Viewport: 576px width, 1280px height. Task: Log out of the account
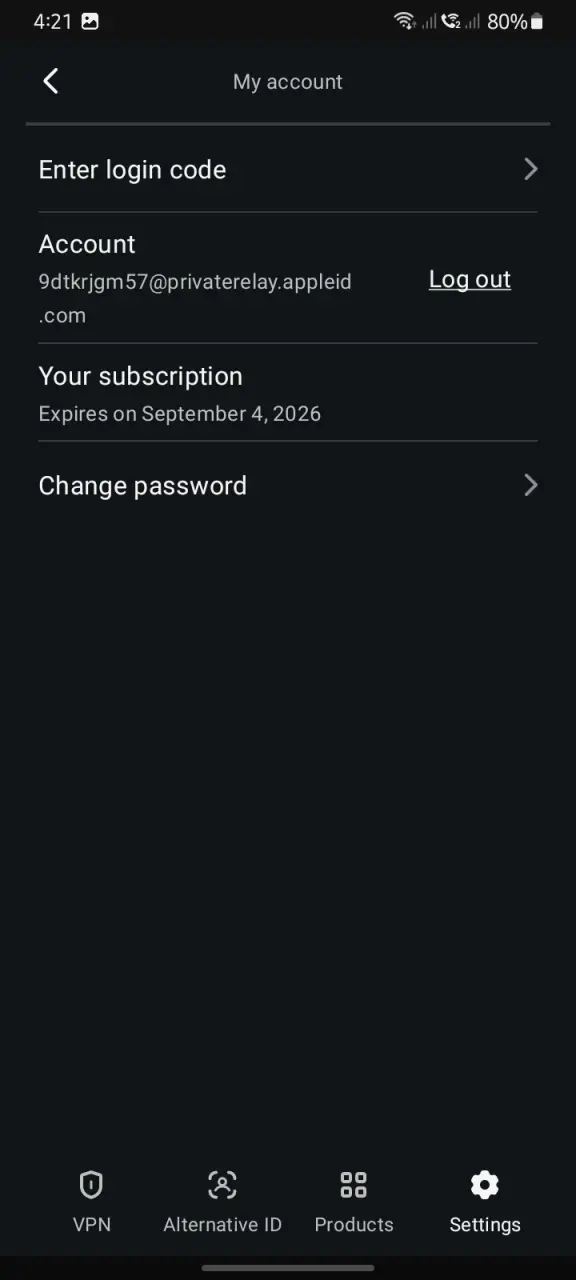click(x=470, y=280)
